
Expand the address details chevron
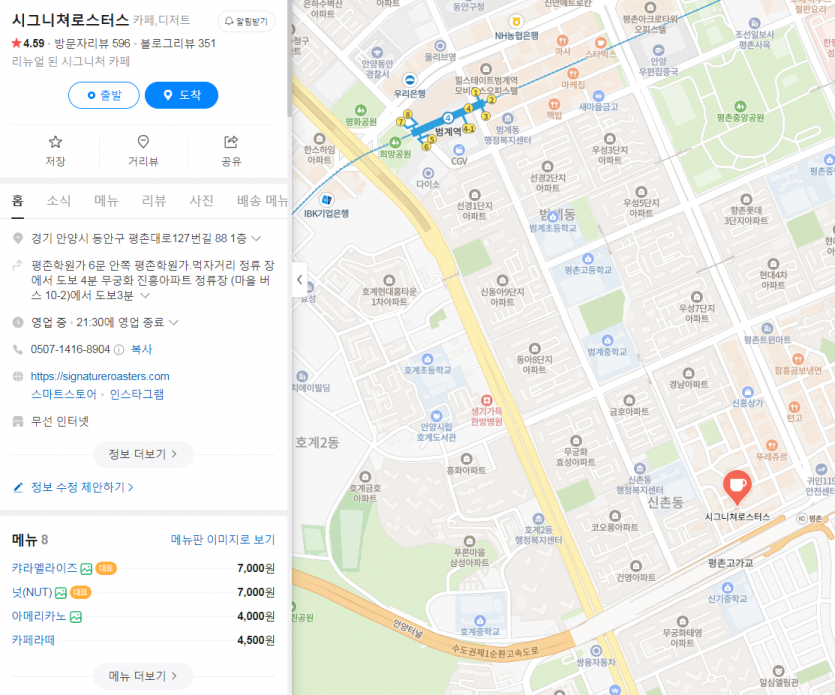(257, 239)
